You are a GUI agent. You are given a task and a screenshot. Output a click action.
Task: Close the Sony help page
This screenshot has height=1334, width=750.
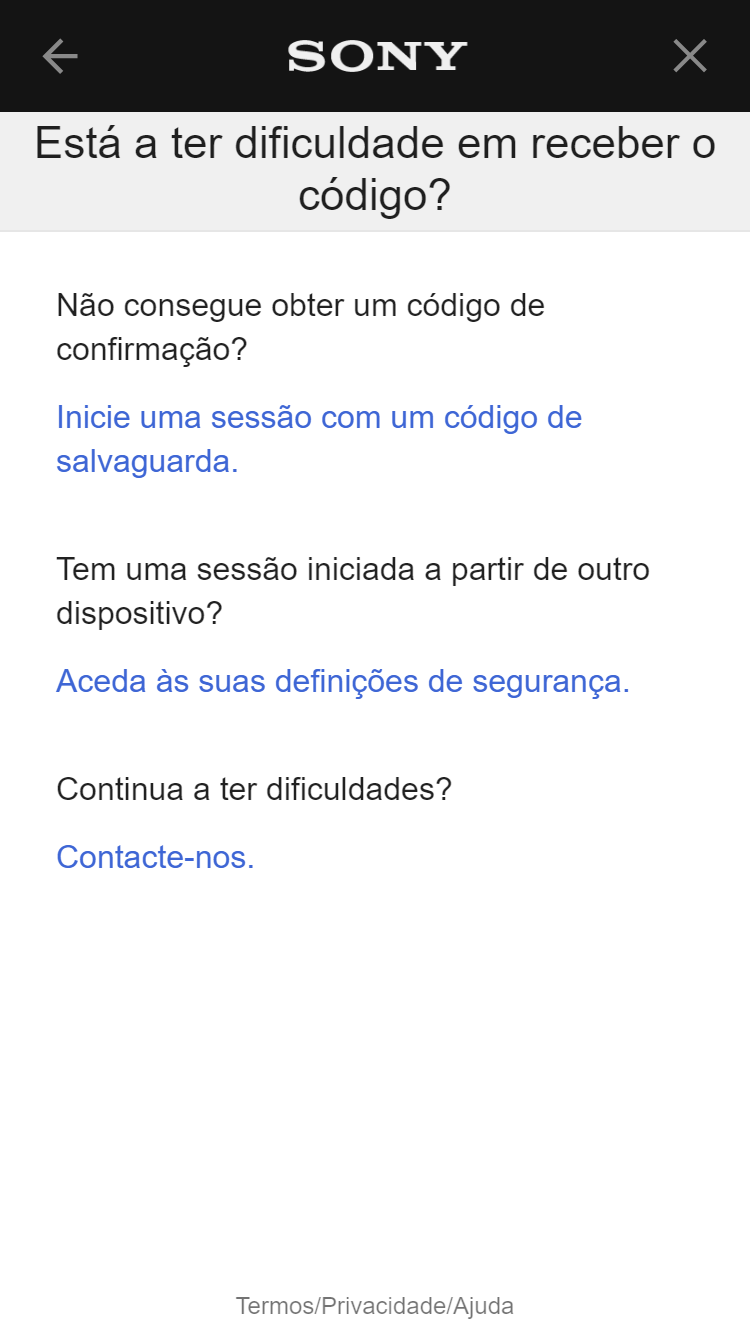pos(690,57)
